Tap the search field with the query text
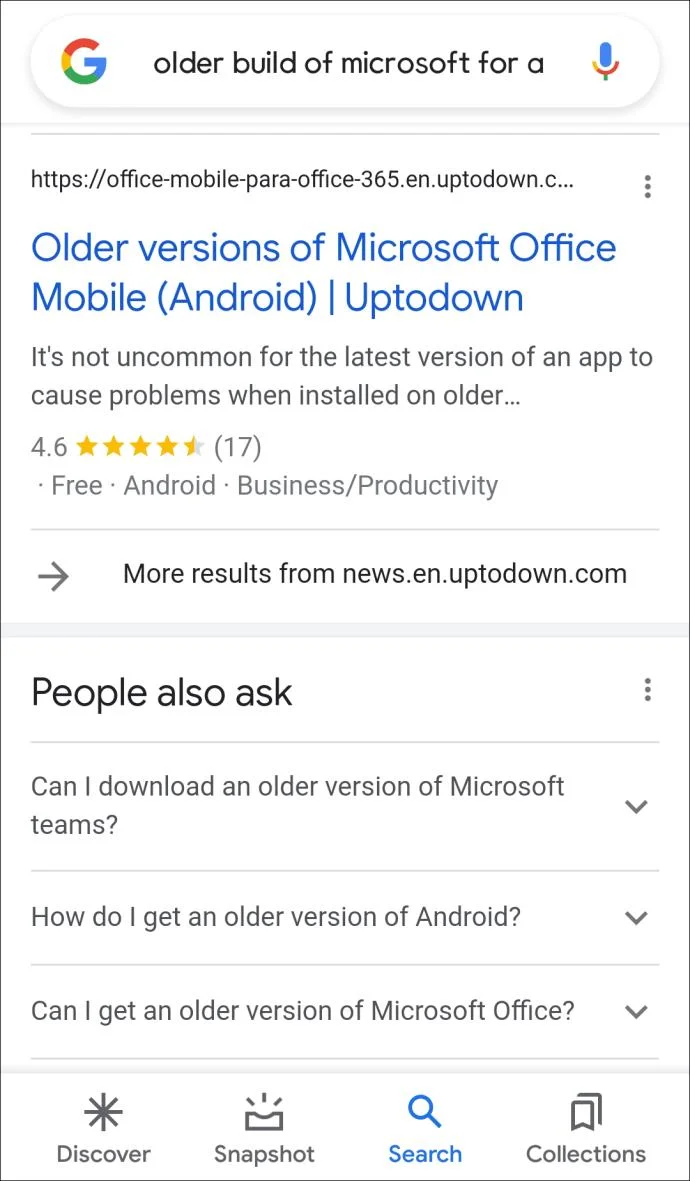 (x=348, y=63)
